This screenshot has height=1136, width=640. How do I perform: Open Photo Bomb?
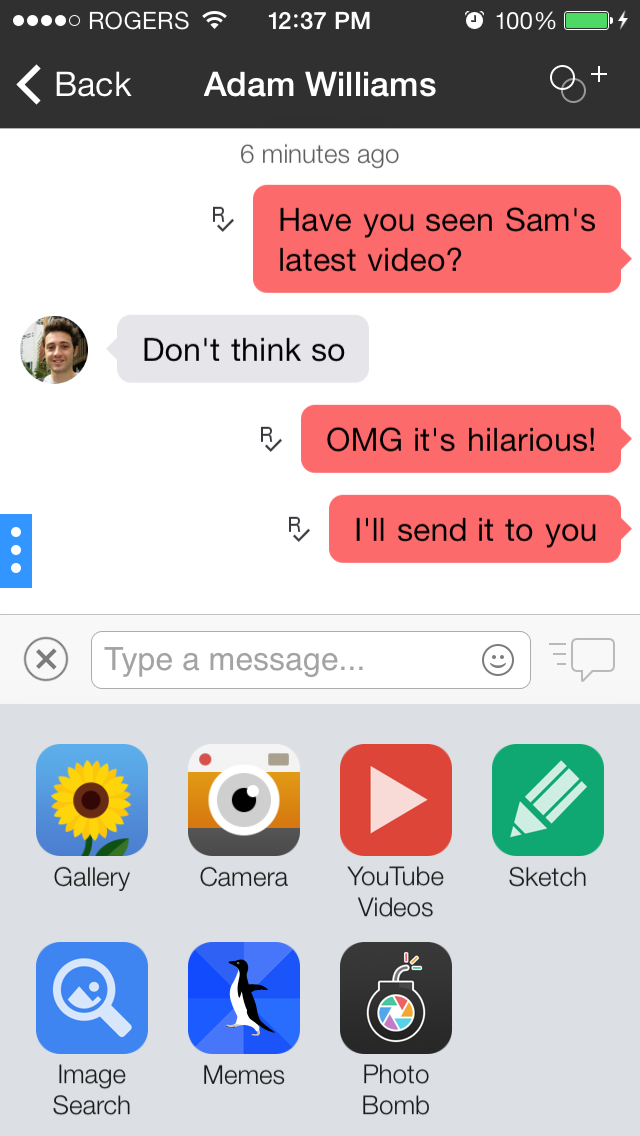[x=396, y=998]
